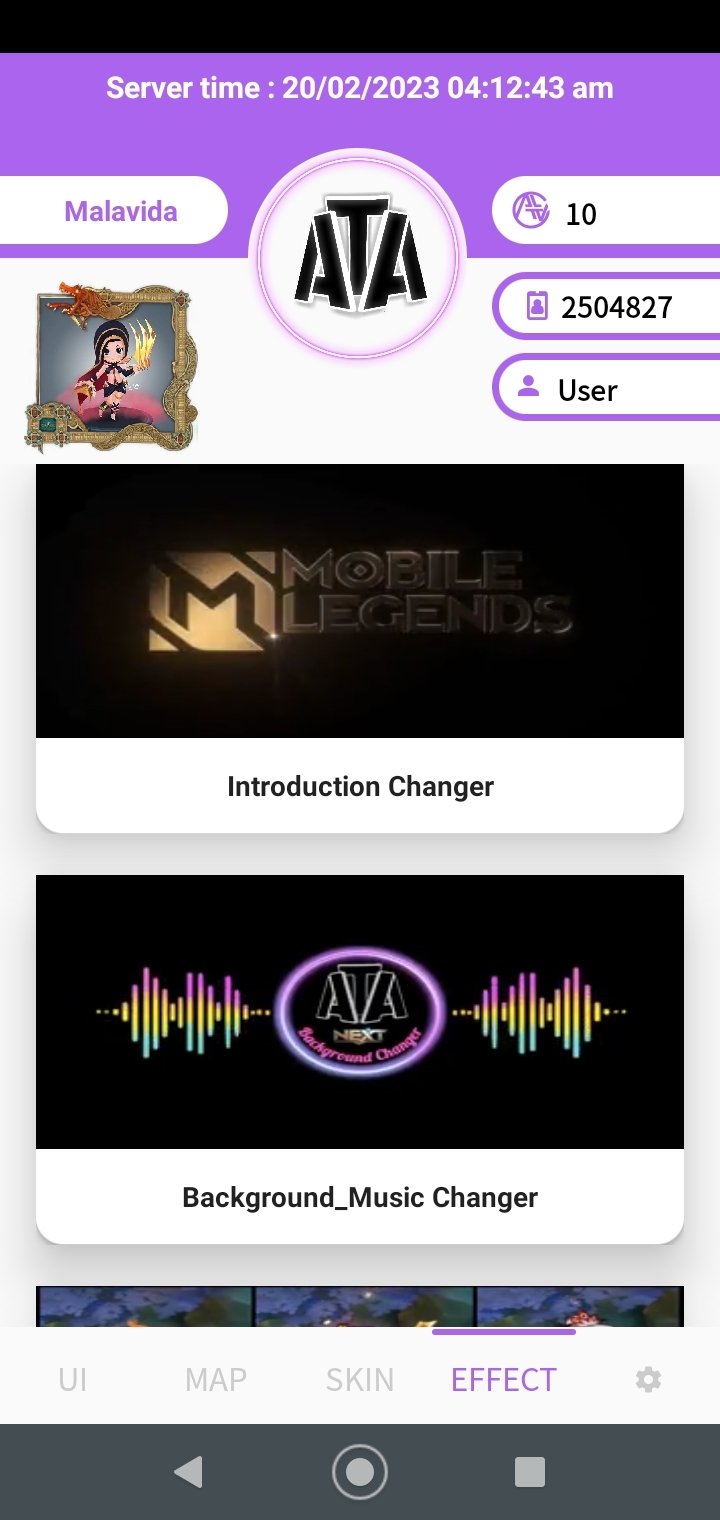Open the settings gear tab
The image size is (720, 1520).
(x=648, y=1379)
